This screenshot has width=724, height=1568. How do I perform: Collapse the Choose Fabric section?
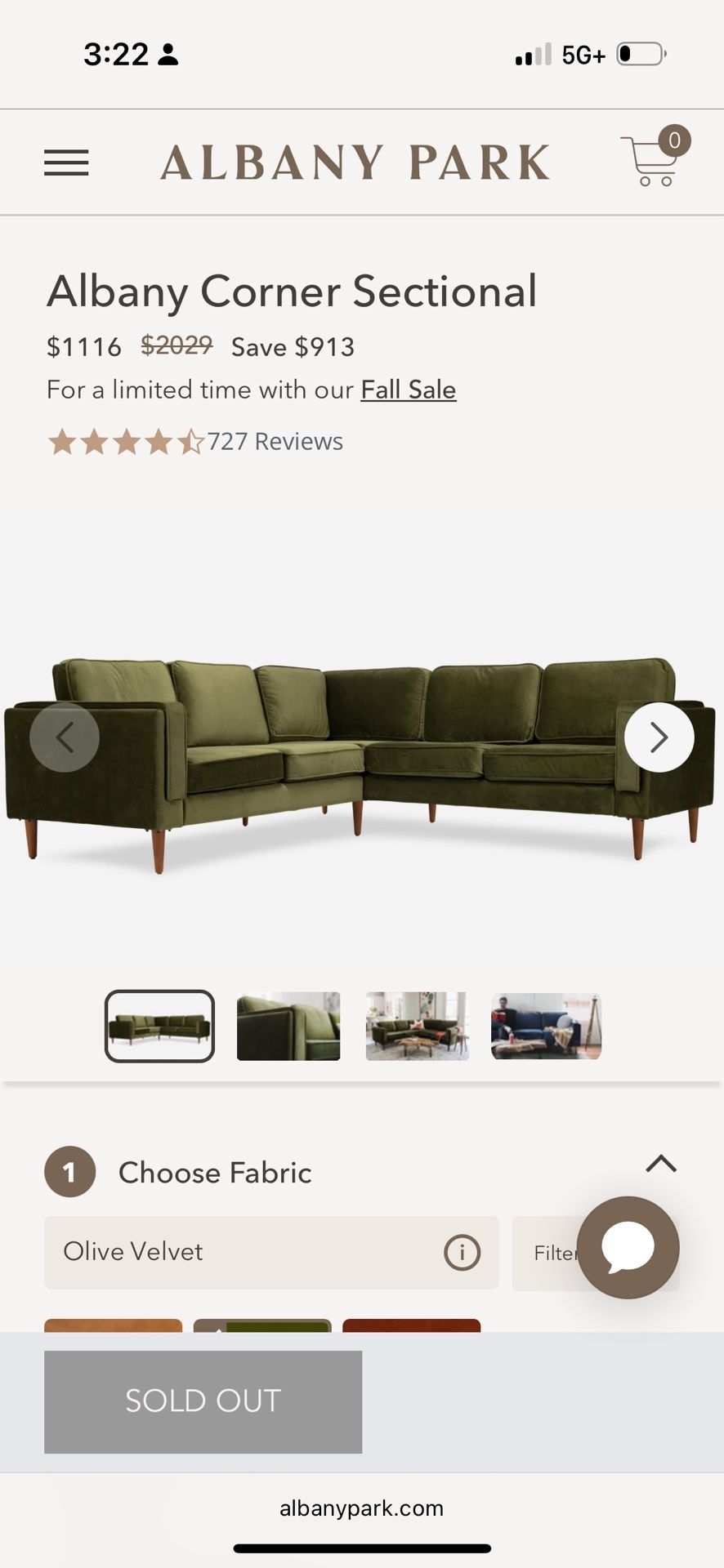pyautogui.click(x=661, y=1164)
